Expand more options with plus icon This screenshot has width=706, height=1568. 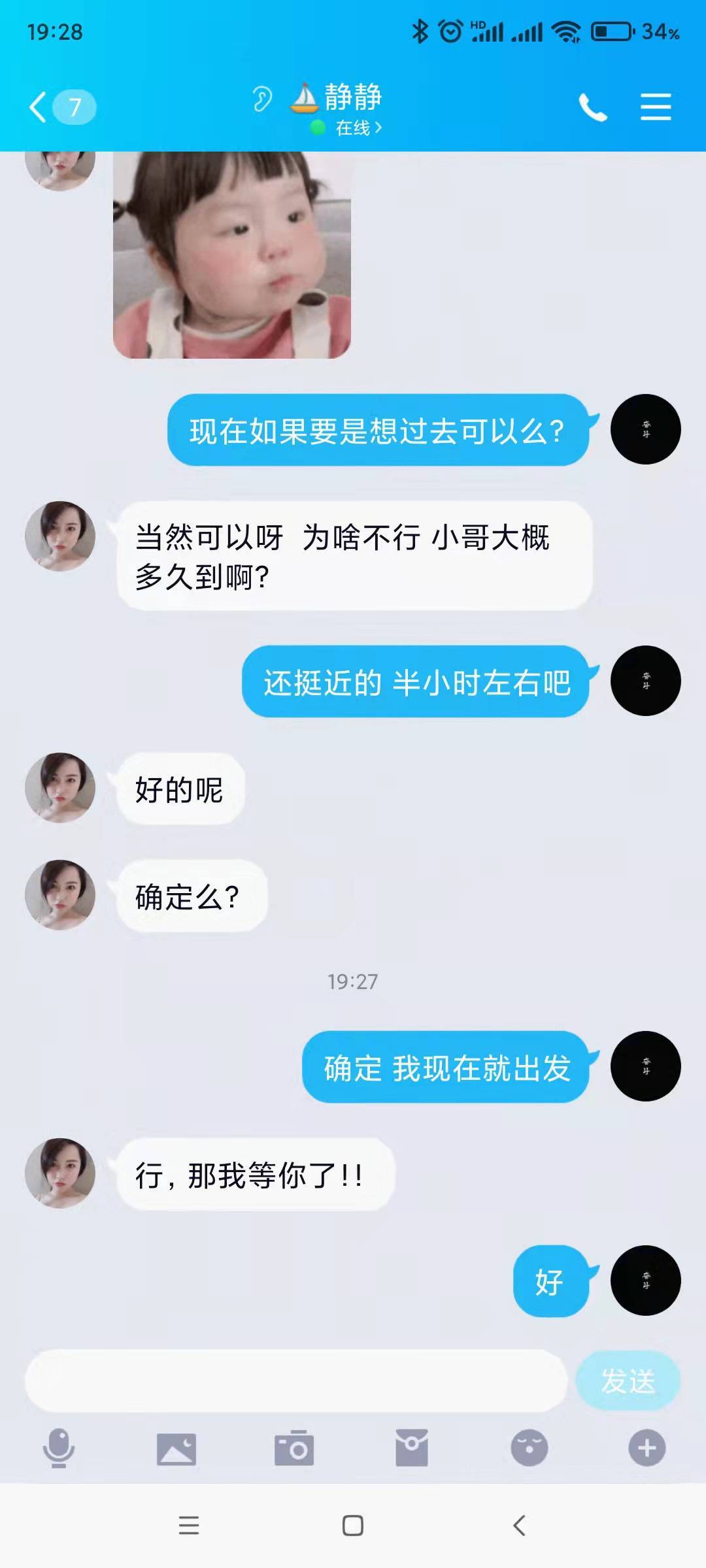[647, 1448]
